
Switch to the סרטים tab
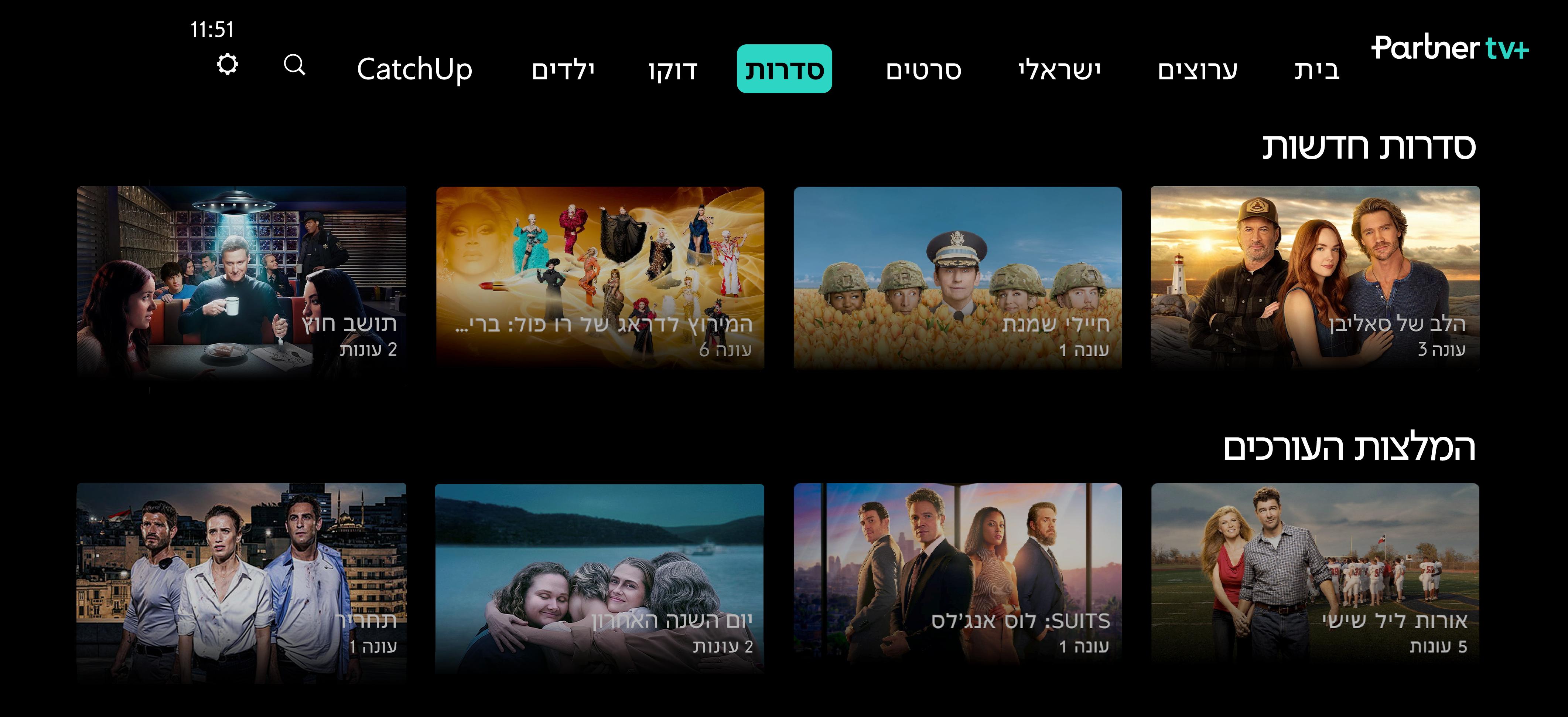click(923, 69)
